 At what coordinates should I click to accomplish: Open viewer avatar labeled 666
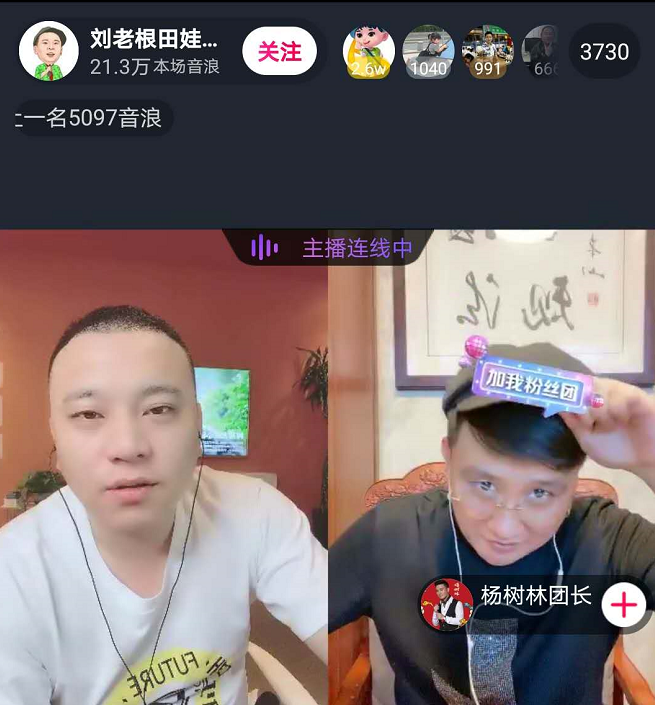coord(542,51)
